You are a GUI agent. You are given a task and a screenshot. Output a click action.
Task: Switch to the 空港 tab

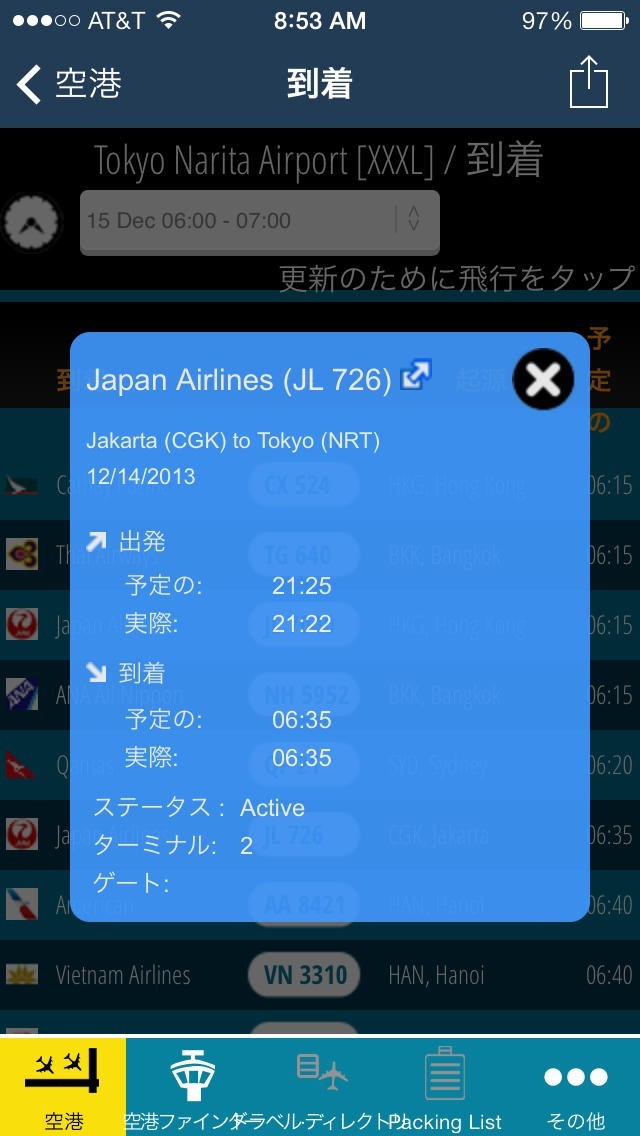pos(63,1086)
